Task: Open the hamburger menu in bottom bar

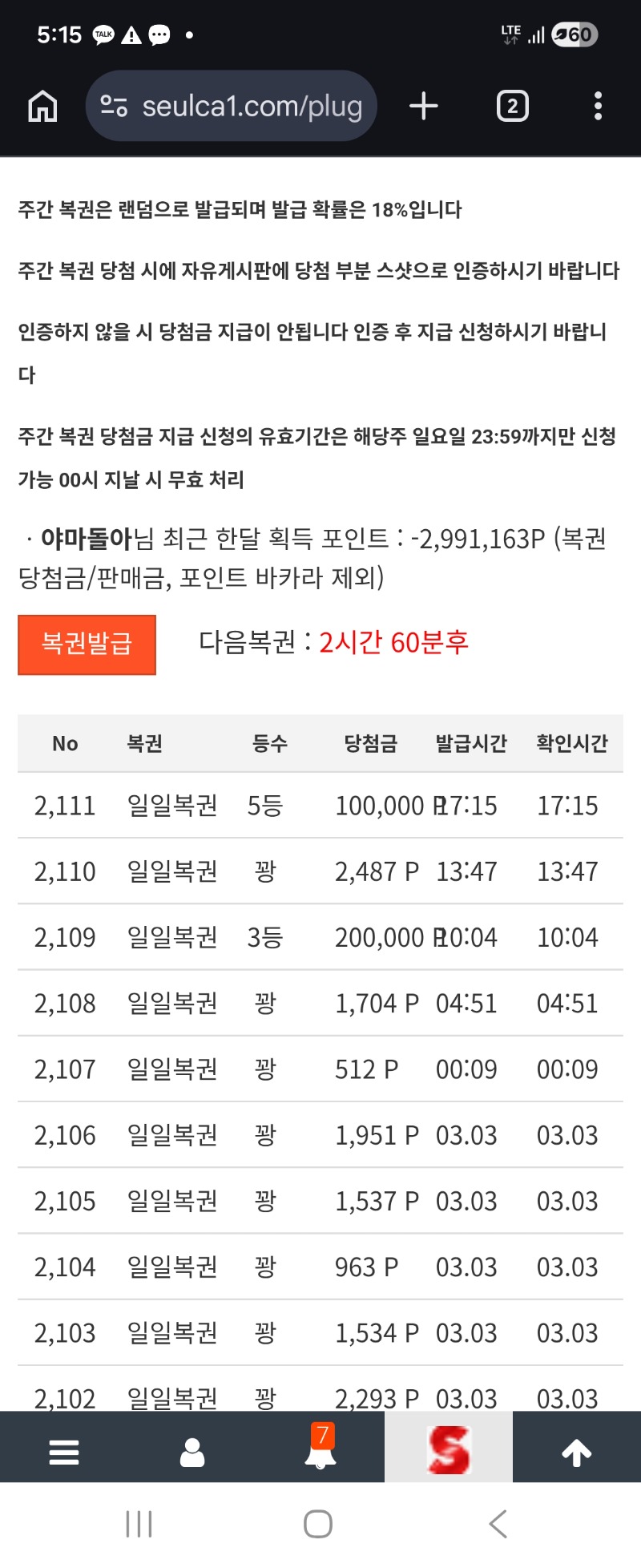Action: point(64,1452)
